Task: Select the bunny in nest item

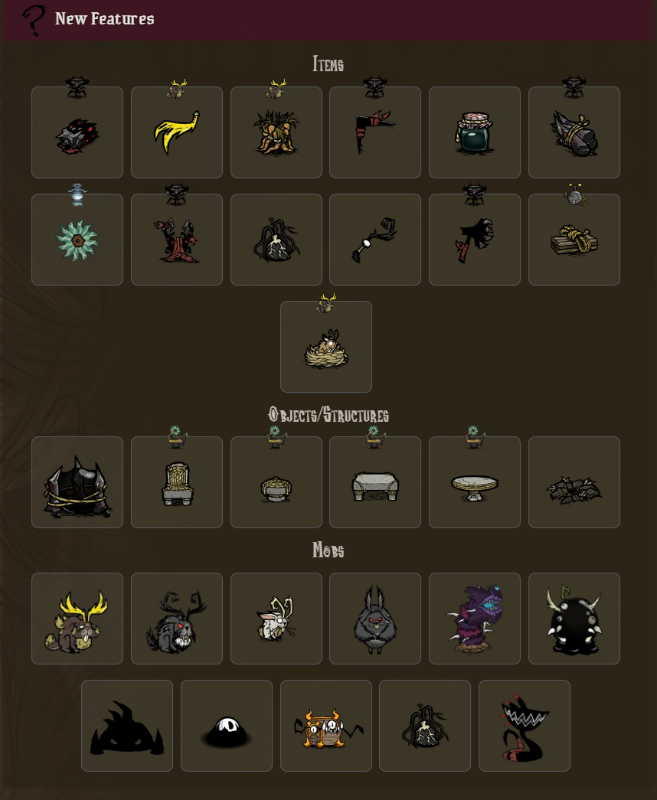Action: tap(325, 347)
